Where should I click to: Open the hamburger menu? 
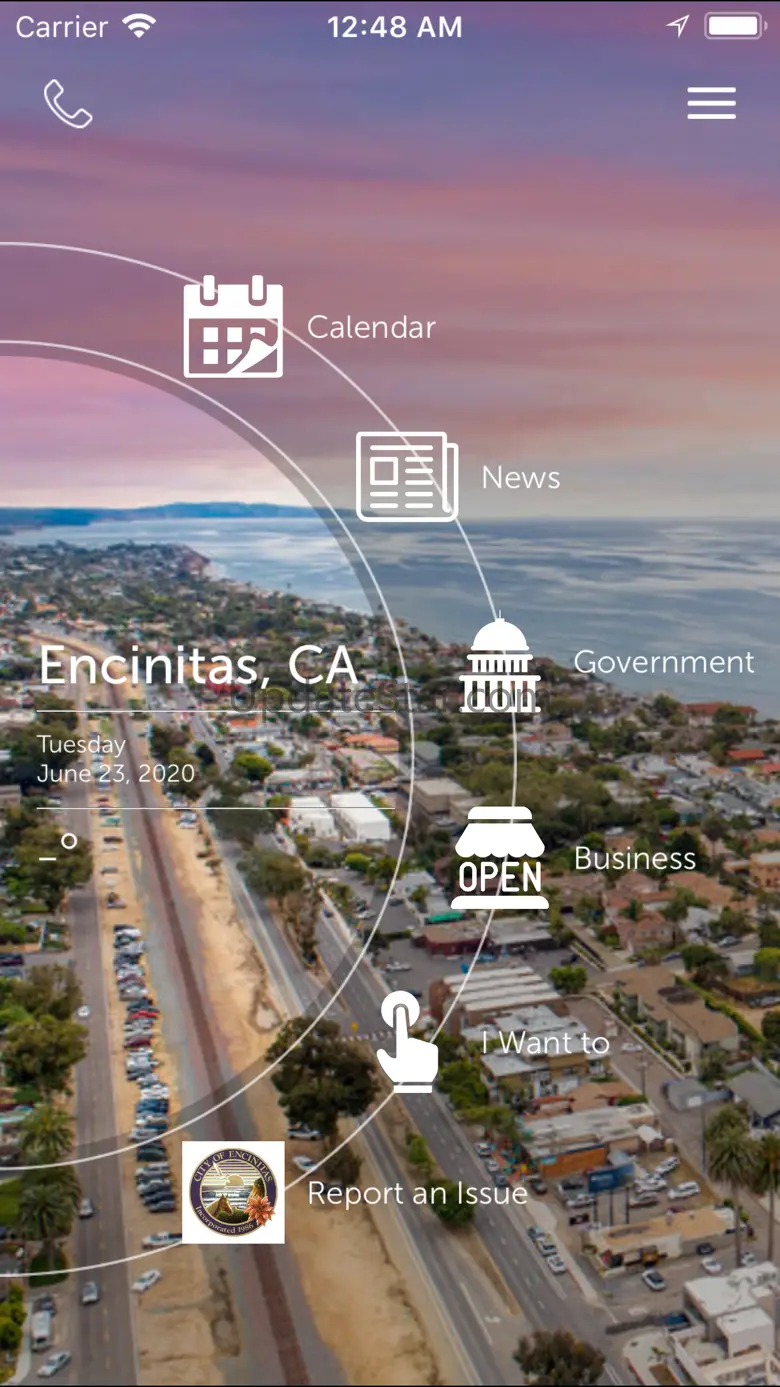click(711, 103)
